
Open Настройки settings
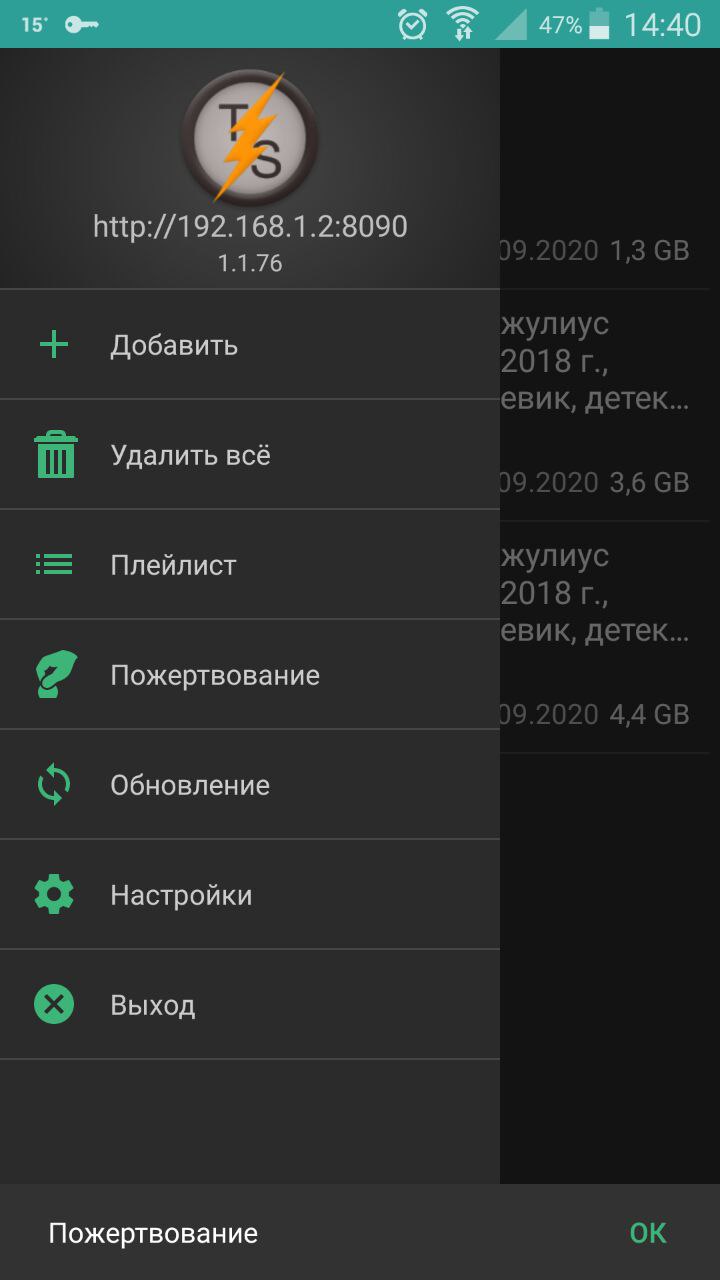point(250,895)
